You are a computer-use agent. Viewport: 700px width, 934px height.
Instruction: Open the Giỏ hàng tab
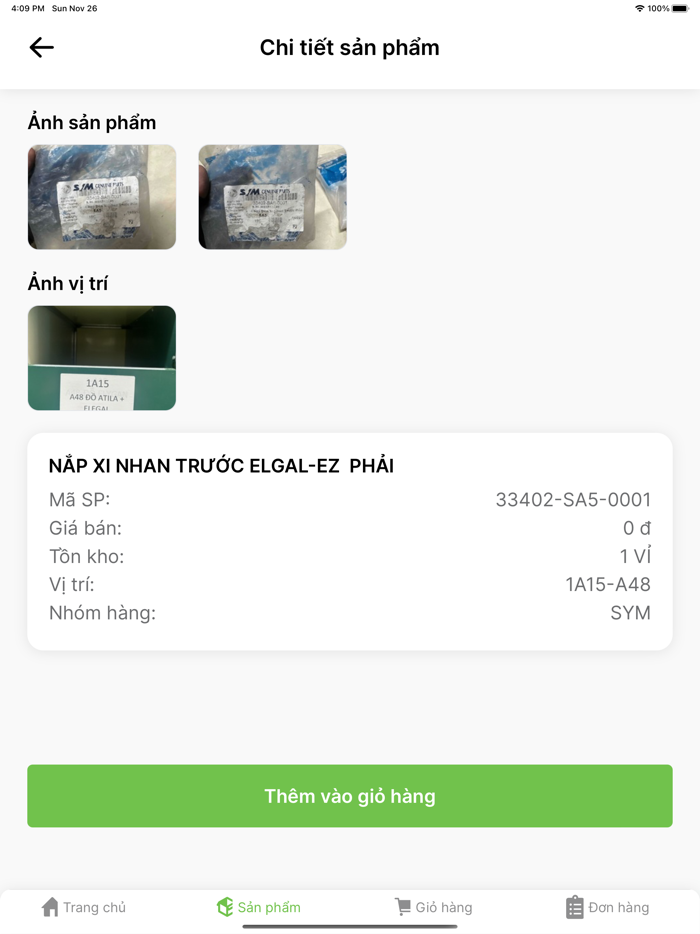433,907
